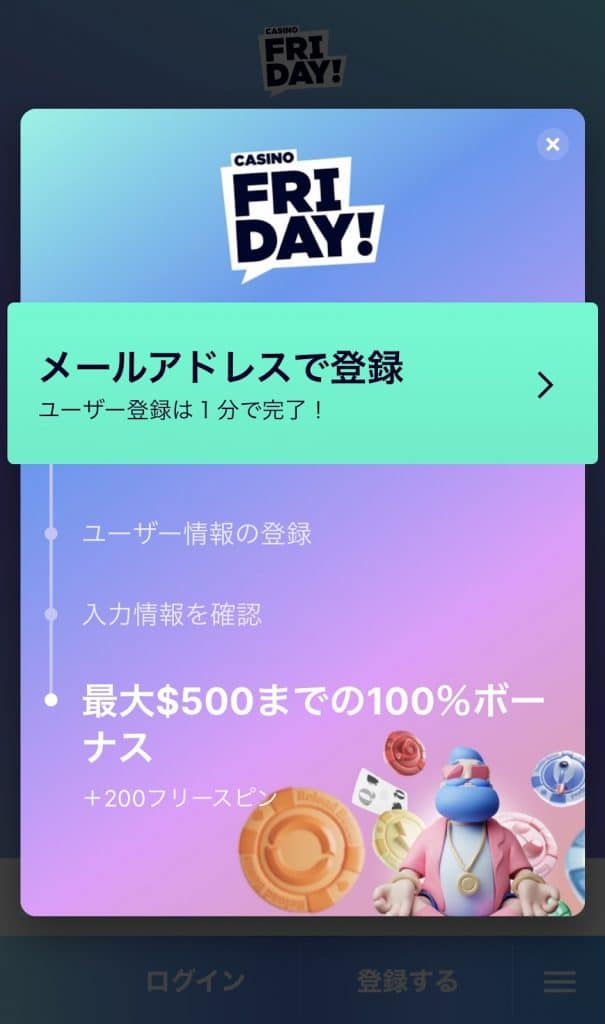Open メールアドレスで登録 registration option
The image size is (605, 1024).
point(302,384)
